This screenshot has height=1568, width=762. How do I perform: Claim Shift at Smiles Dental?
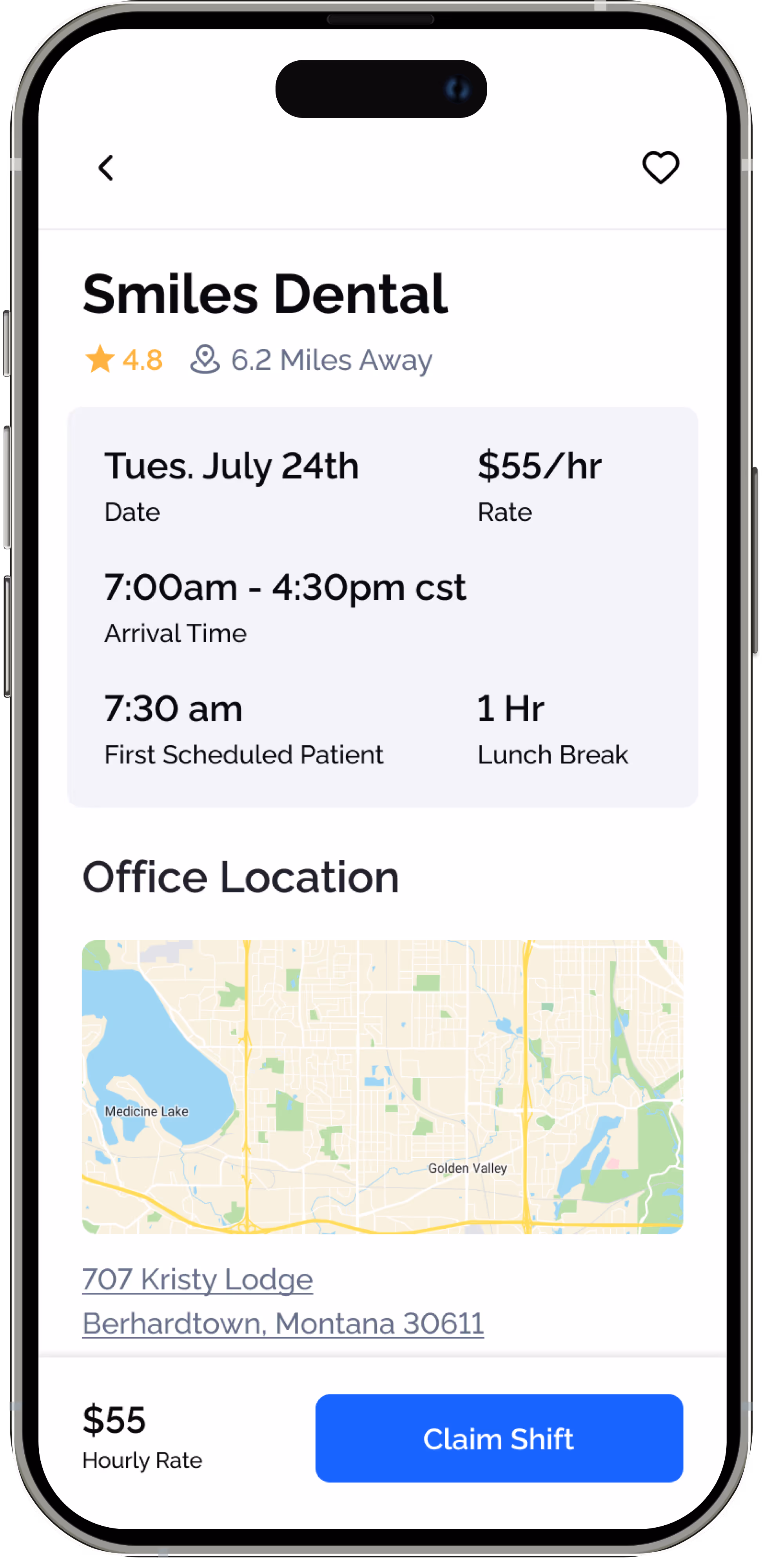click(x=499, y=1438)
